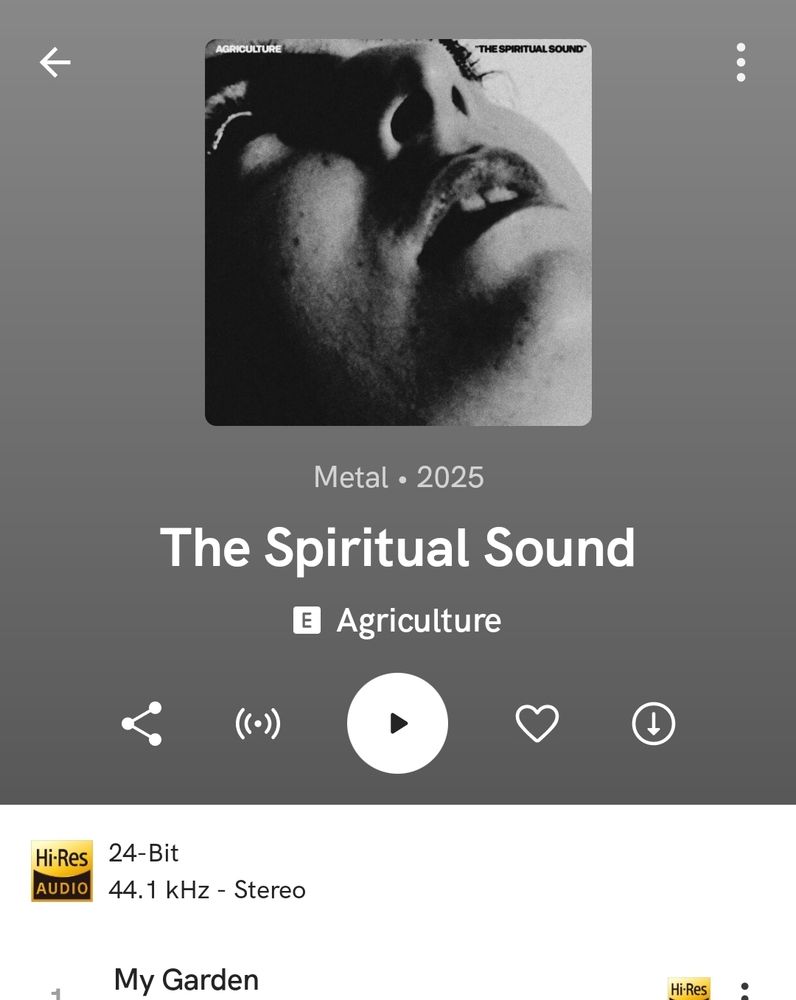Start the album radio
Screen dimensions: 796x1000
[258, 723]
